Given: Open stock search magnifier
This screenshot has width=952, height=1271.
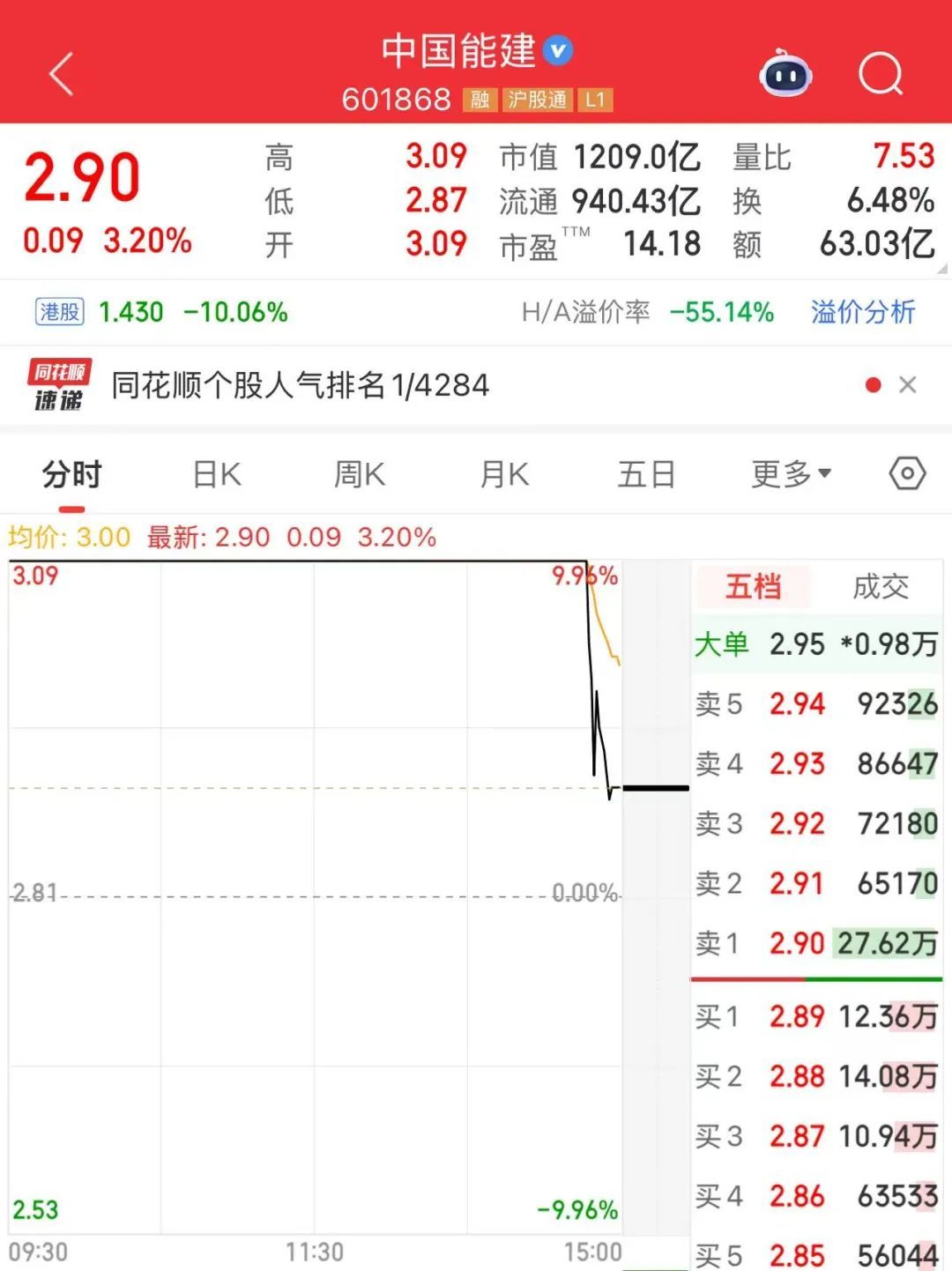Looking at the screenshot, I should point(881,74).
